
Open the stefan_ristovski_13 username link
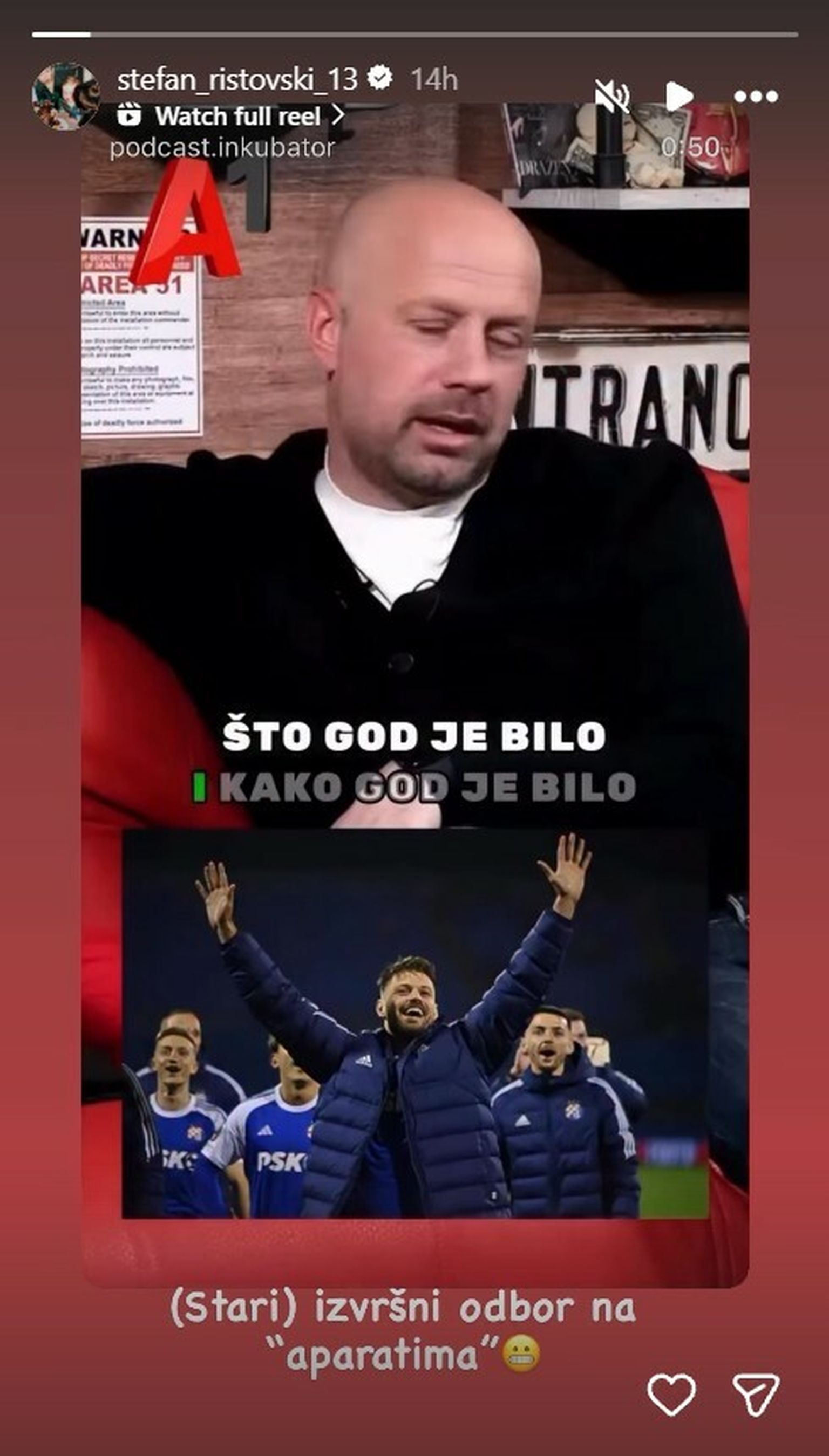(237, 79)
